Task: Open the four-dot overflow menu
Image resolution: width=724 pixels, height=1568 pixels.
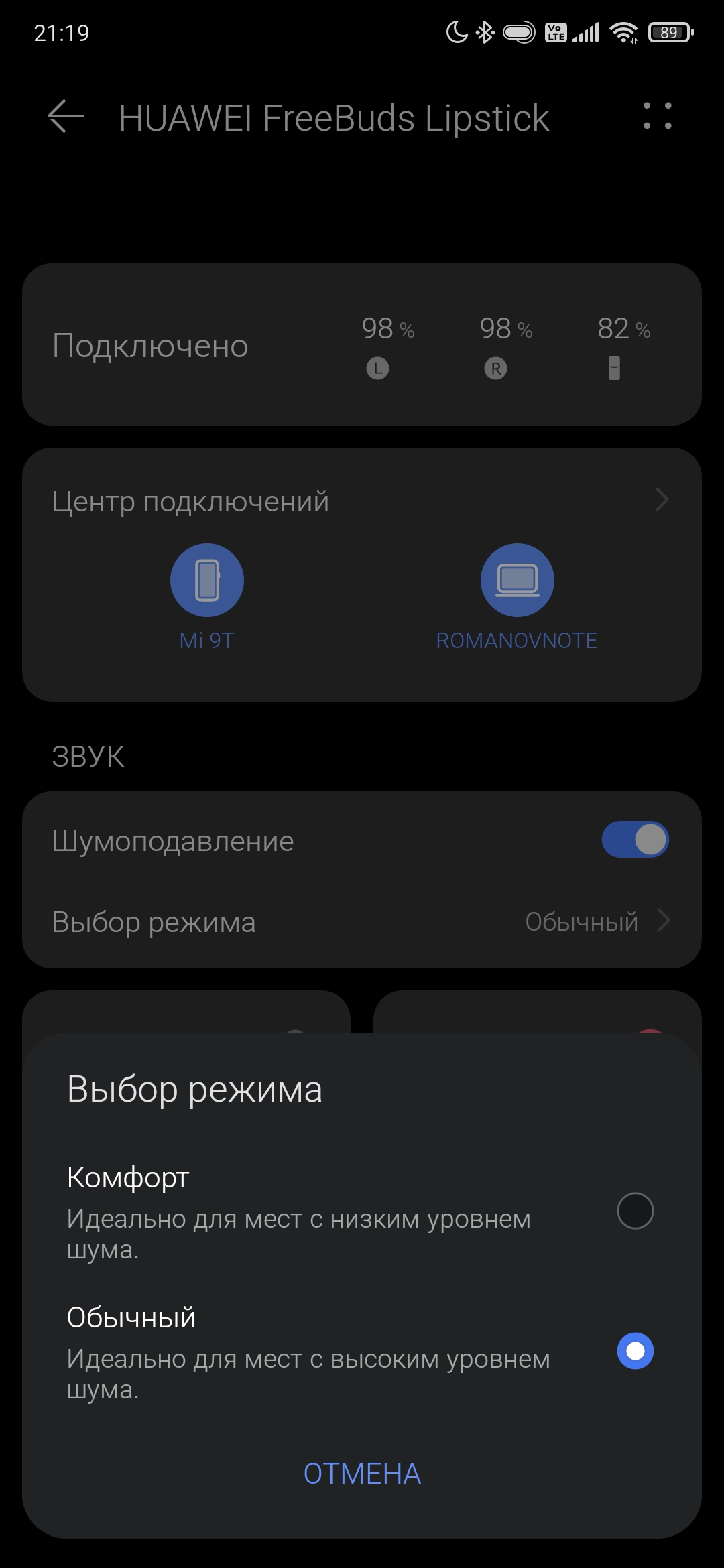Action: coord(657,117)
